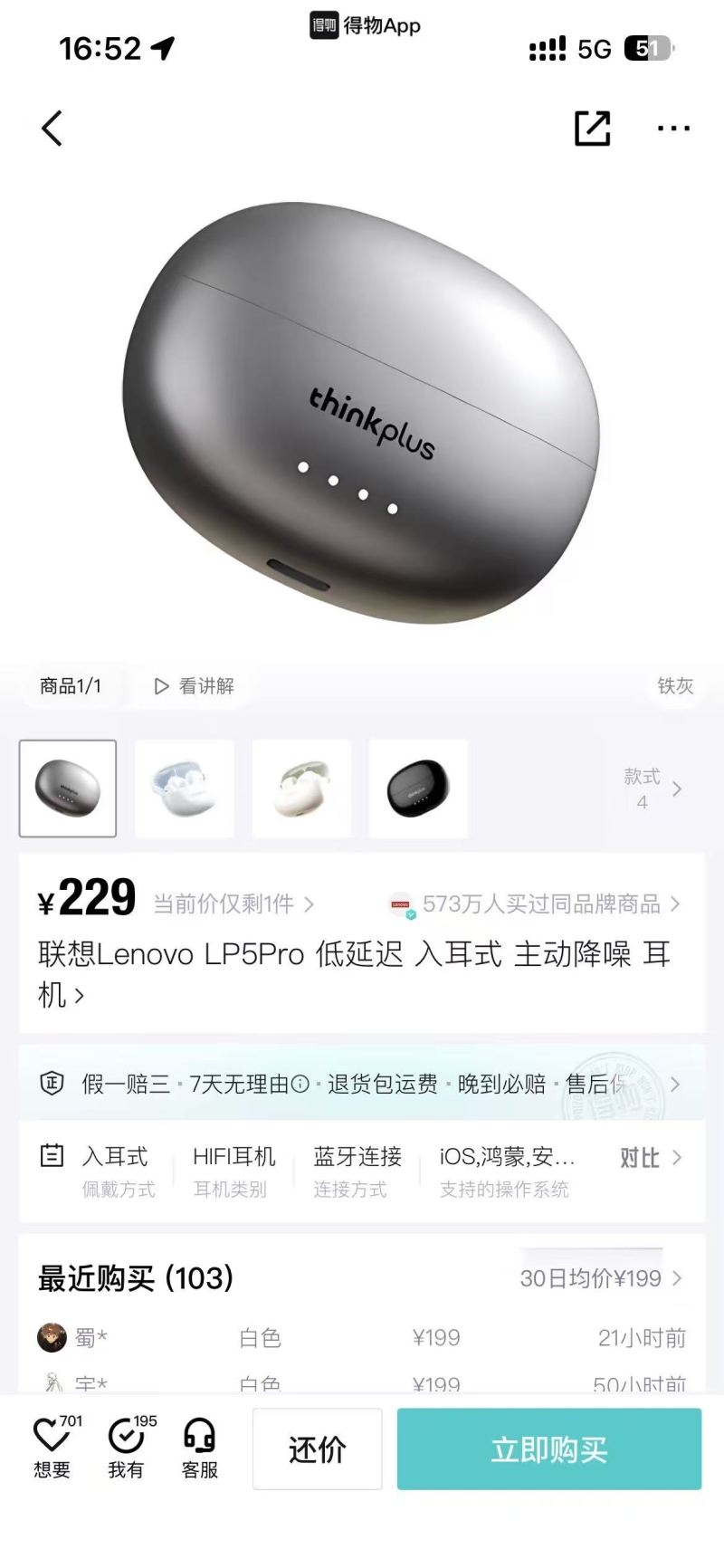Play the 看讲解 product explanation
Image resolution: width=724 pixels, height=1568 pixels.
tap(195, 686)
